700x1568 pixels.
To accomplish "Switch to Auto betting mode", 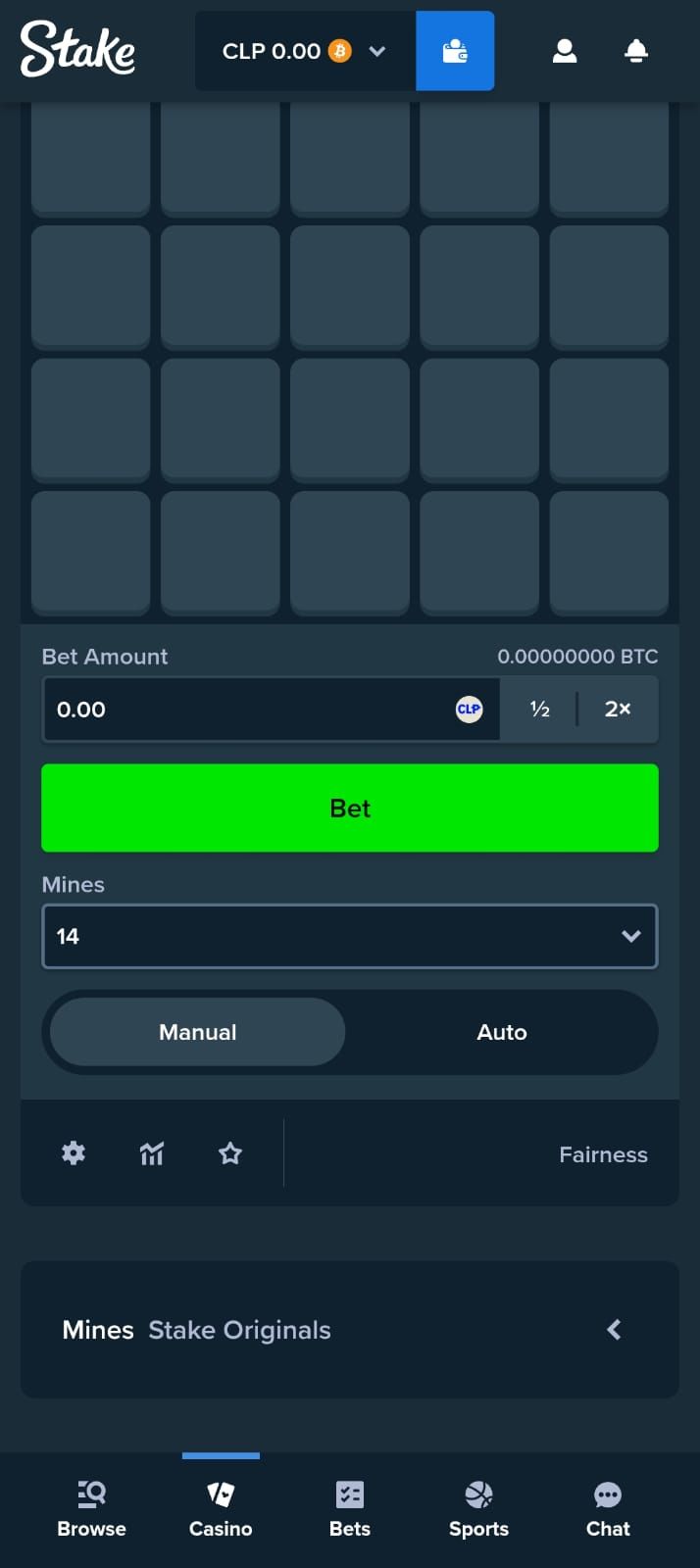I will [502, 1032].
